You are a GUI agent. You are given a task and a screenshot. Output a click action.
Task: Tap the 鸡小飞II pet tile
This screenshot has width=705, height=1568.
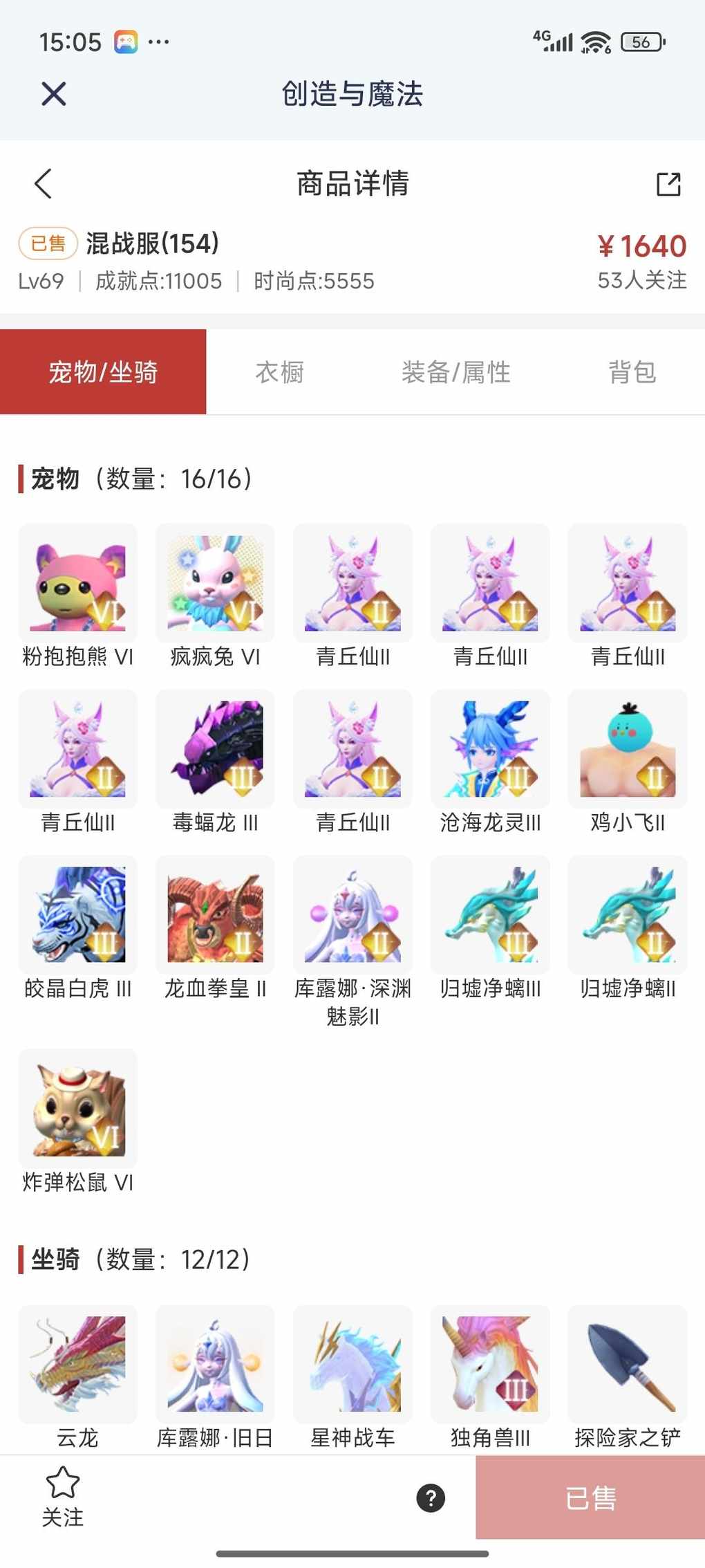point(628,750)
